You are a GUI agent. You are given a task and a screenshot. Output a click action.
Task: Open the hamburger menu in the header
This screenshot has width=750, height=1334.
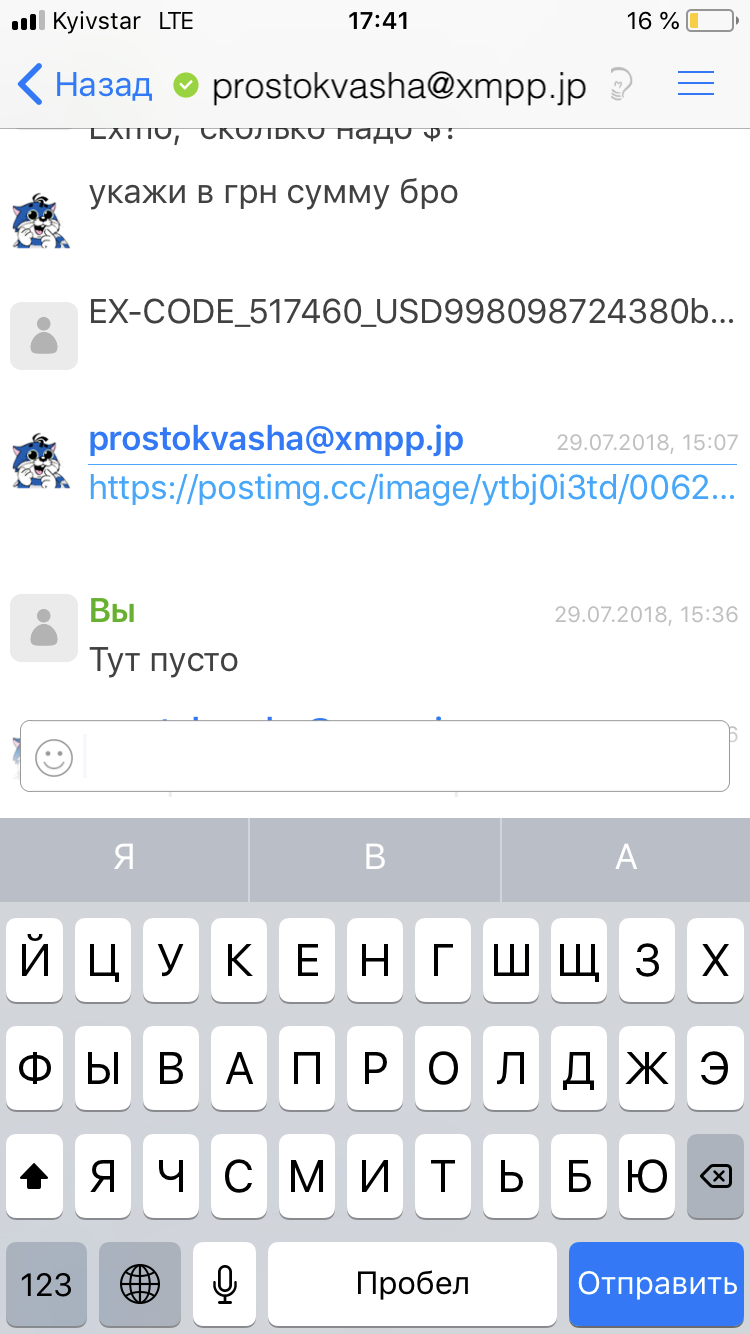pos(696,84)
